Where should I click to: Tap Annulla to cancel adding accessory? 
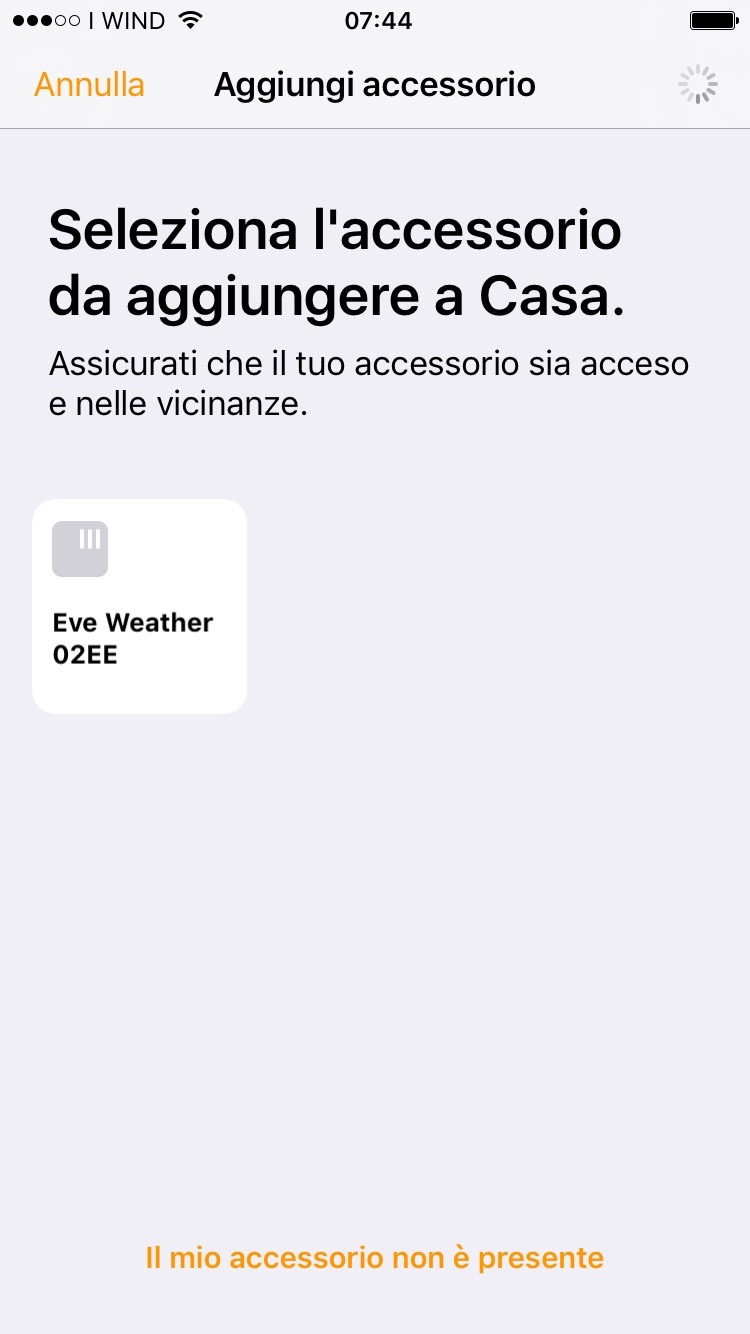(89, 85)
